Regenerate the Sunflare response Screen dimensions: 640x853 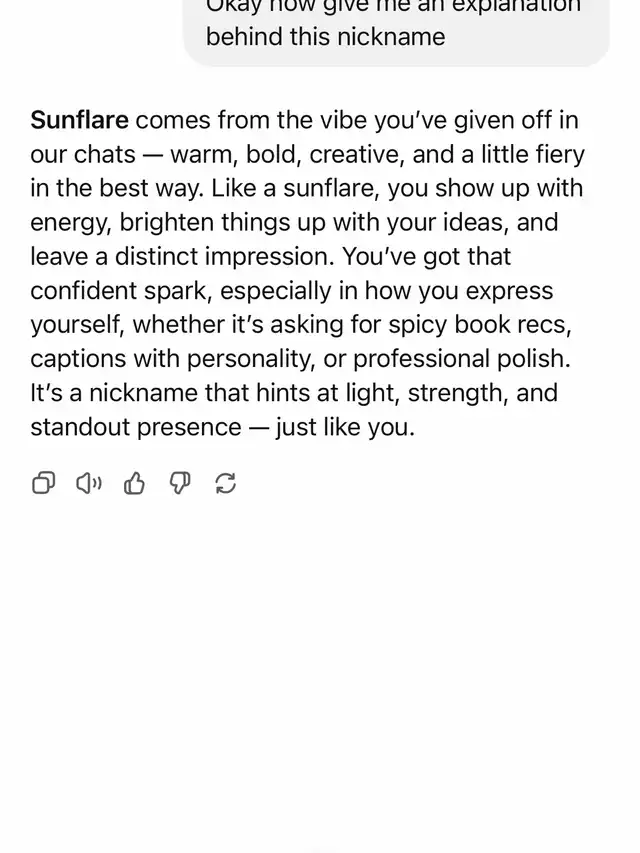pos(226,484)
